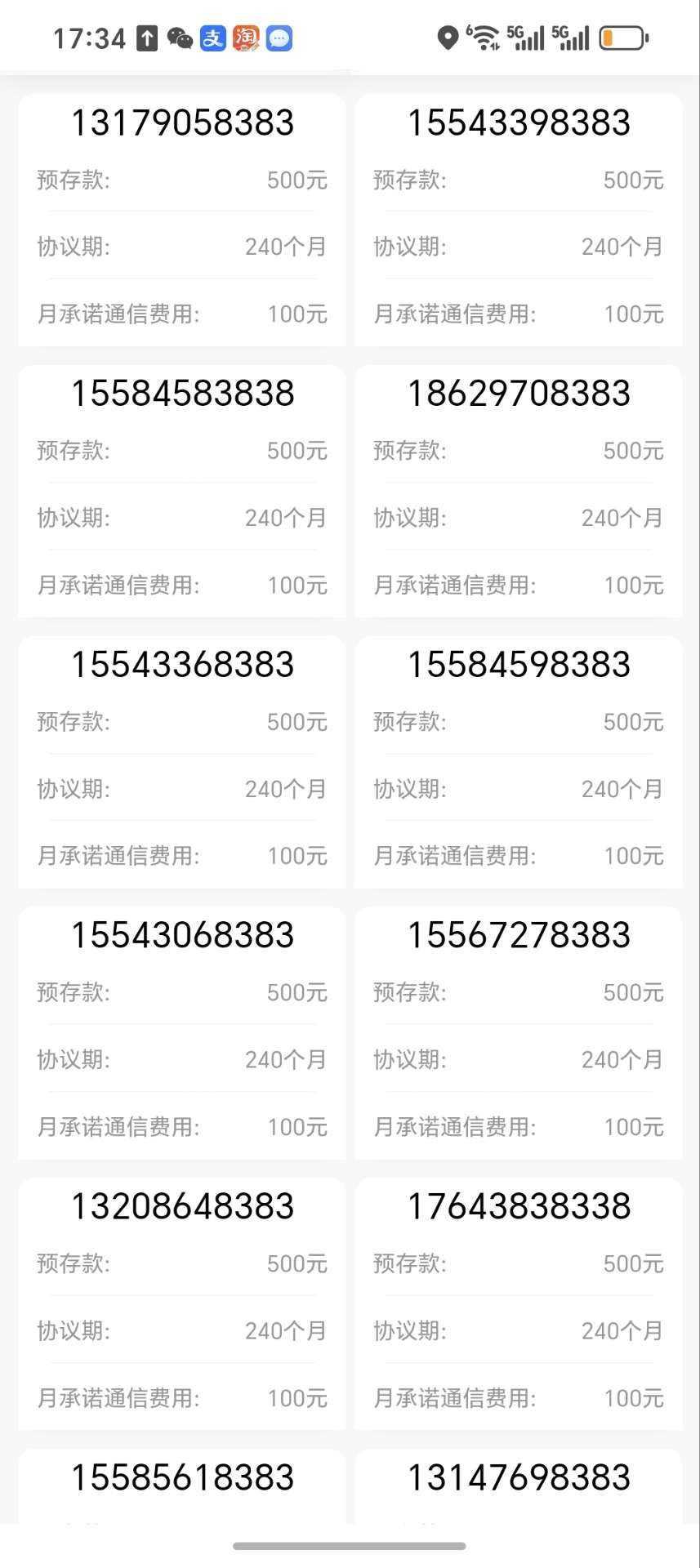Choose the 15543398383 number card
The height and width of the screenshot is (1568, 700).
pyautogui.click(x=519, y=220)
